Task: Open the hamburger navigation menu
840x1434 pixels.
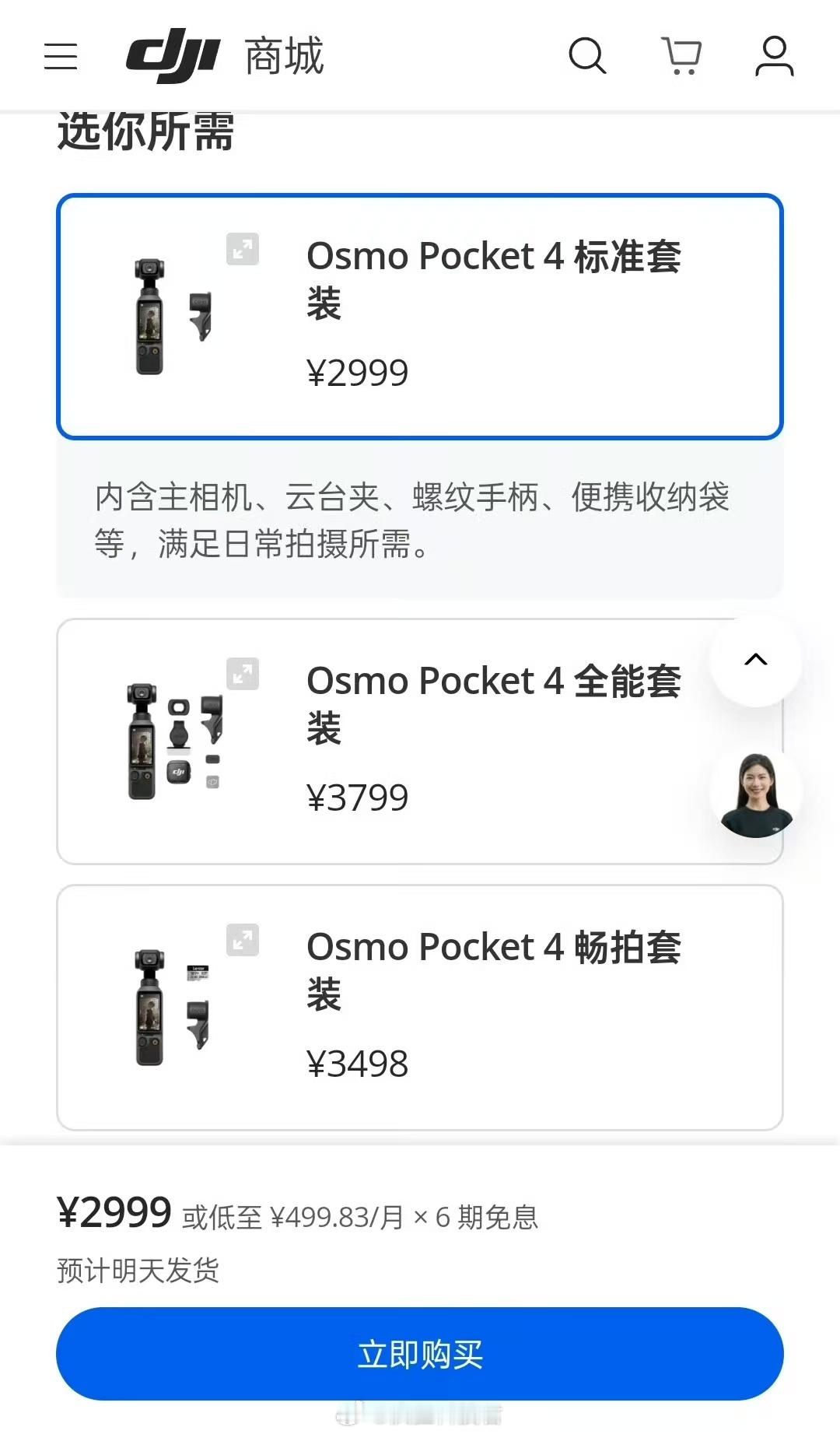Action: pyautogui.click(x=61, y=56)
